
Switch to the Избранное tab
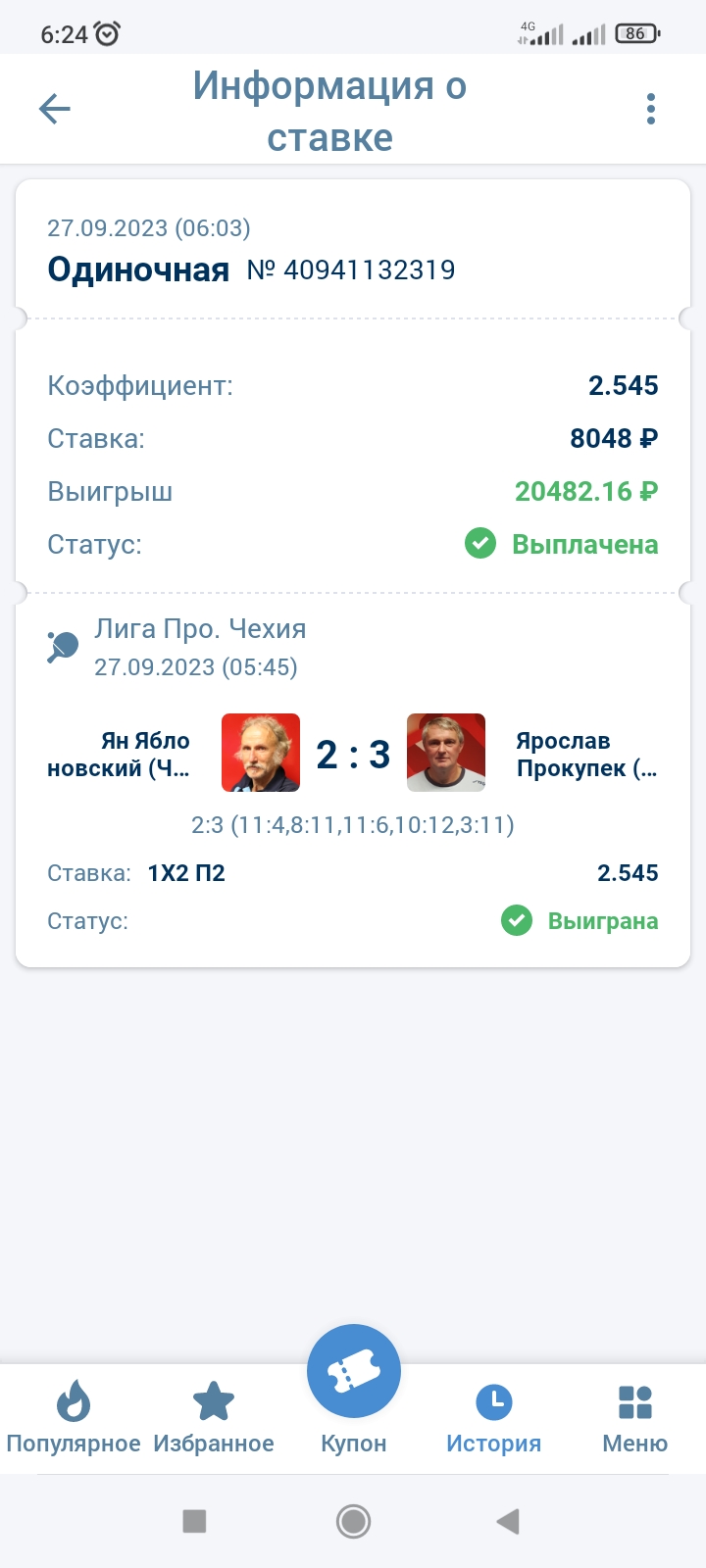214,1417
